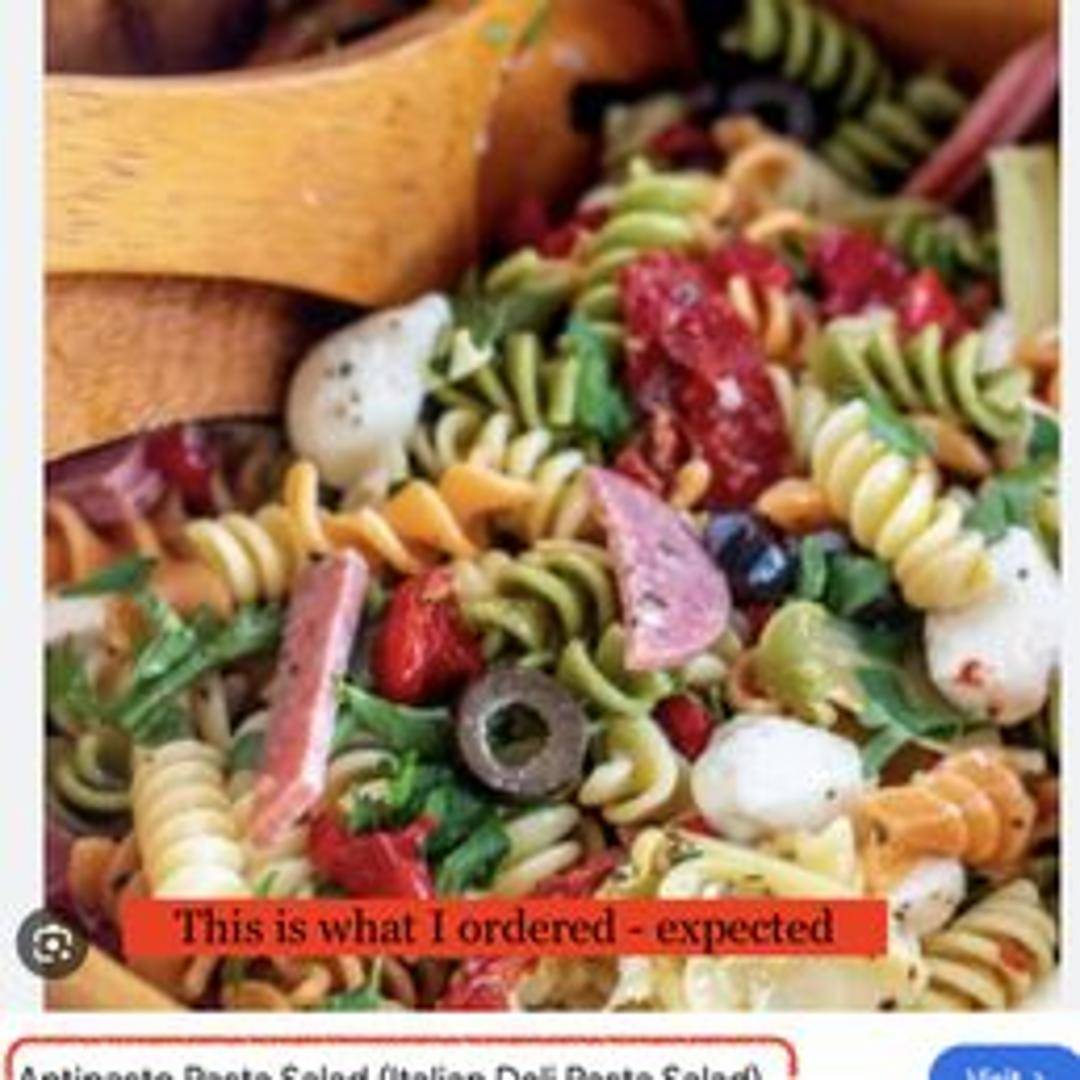This screenshot has width=1080, height=1080.
Task: Tap the blue Visit button
Action: coord(1003,1068)
